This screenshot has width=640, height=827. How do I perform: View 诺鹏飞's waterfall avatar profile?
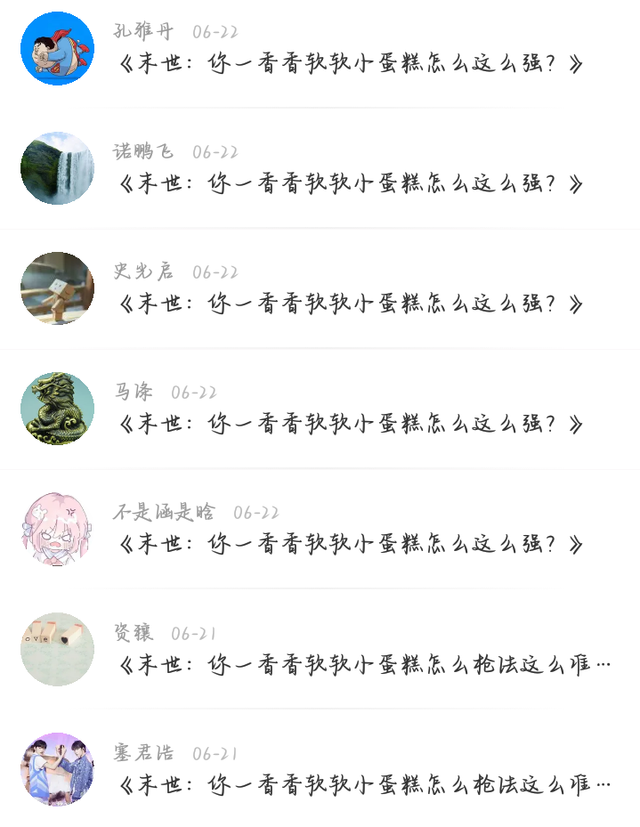(x=58, y=168)
